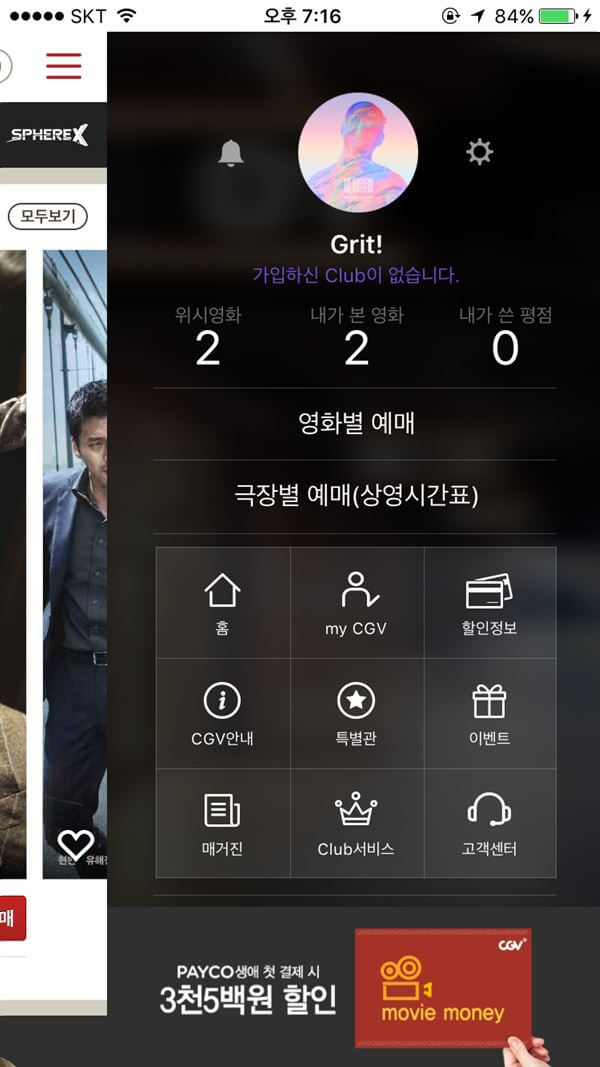Open the notifications bell
The width and height of the screenshot is (600, 1067).
coord(231,153)
